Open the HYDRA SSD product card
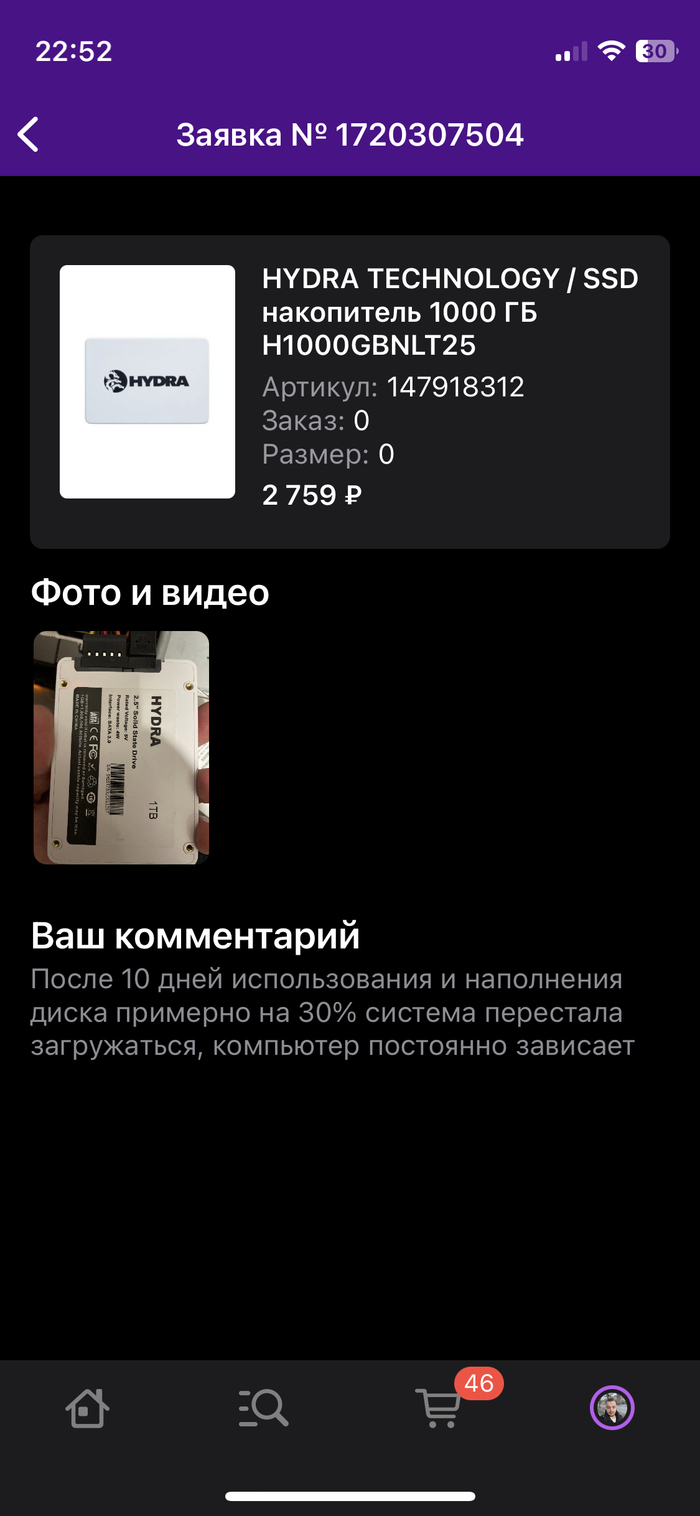 [x=349, y=391]
